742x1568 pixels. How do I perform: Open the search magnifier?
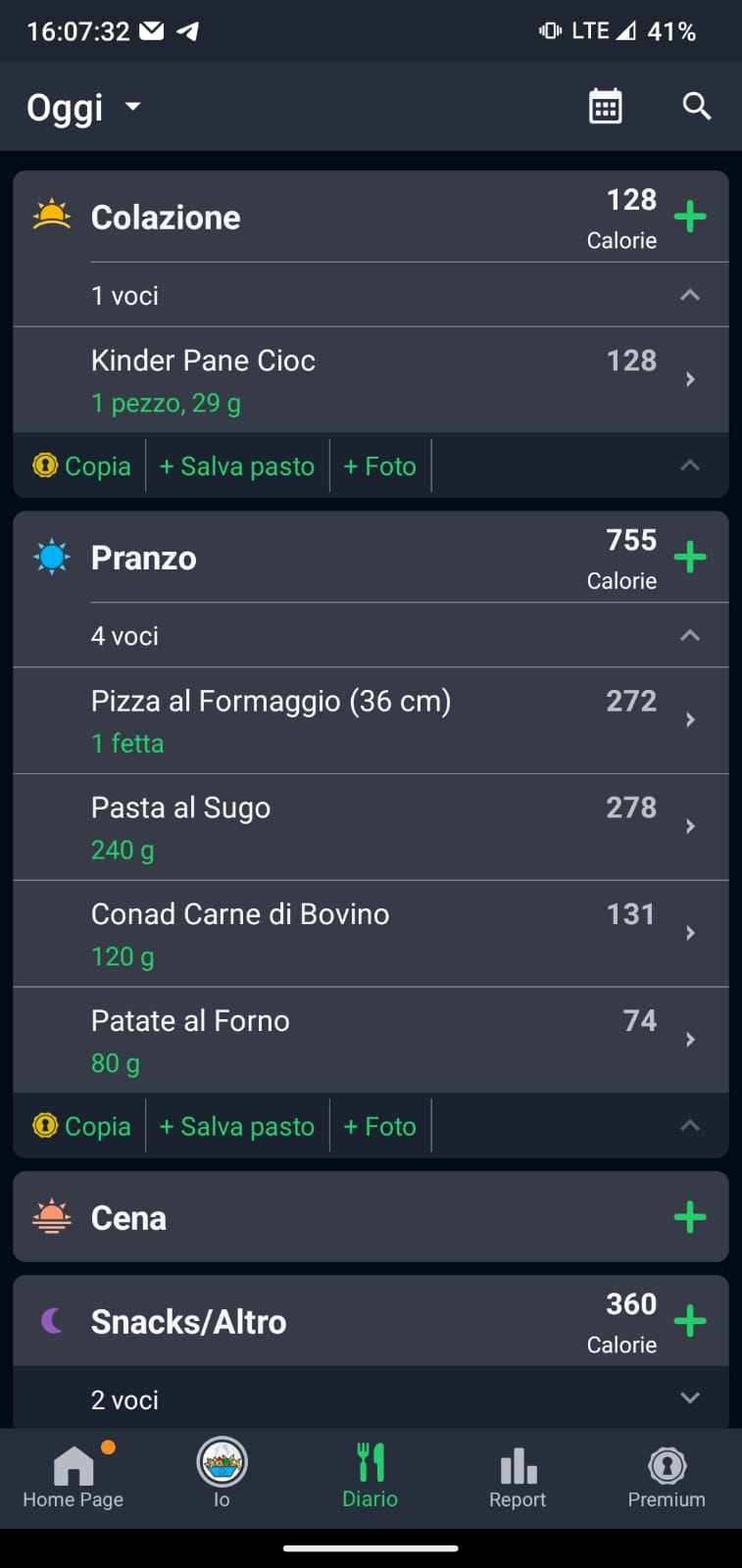(696, 106)
